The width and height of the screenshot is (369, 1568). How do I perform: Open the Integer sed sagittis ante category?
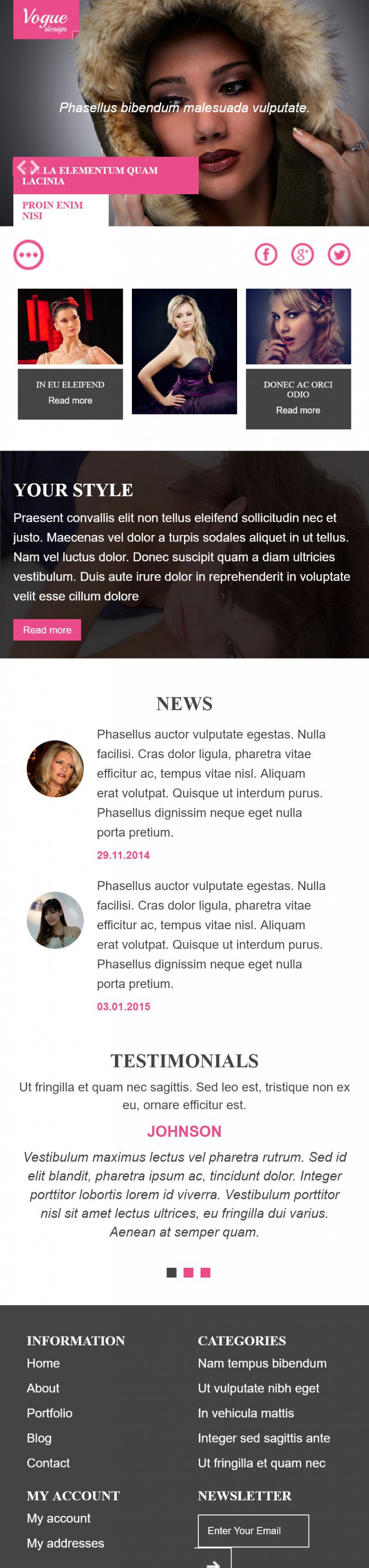coord(264,1438)
